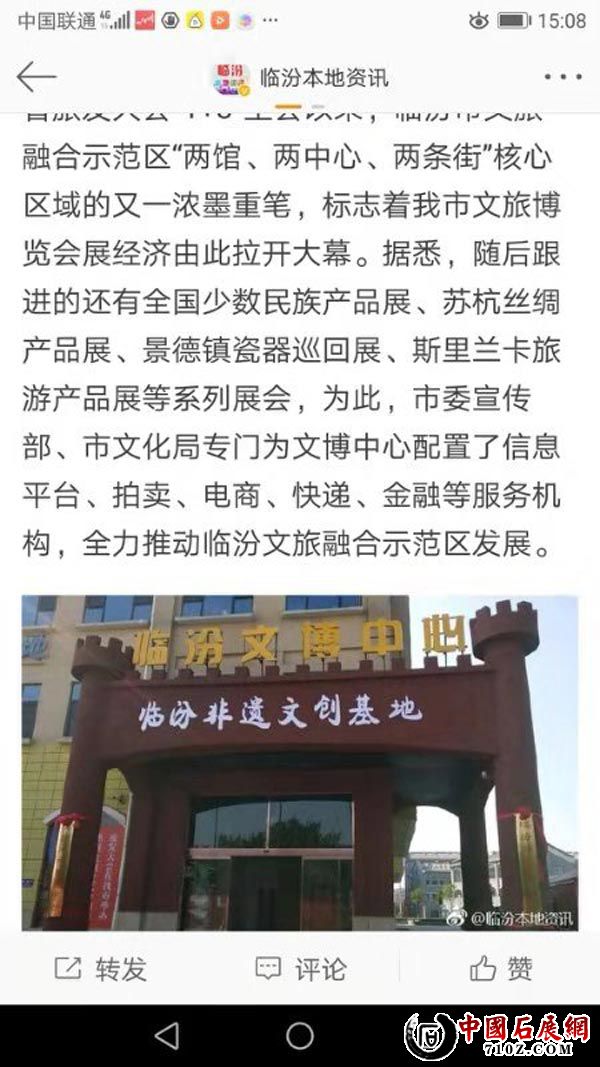The height and width of the screenshot is (1067, 600).
Task: Tap the system home circle
Action: tap(300, 1035)
